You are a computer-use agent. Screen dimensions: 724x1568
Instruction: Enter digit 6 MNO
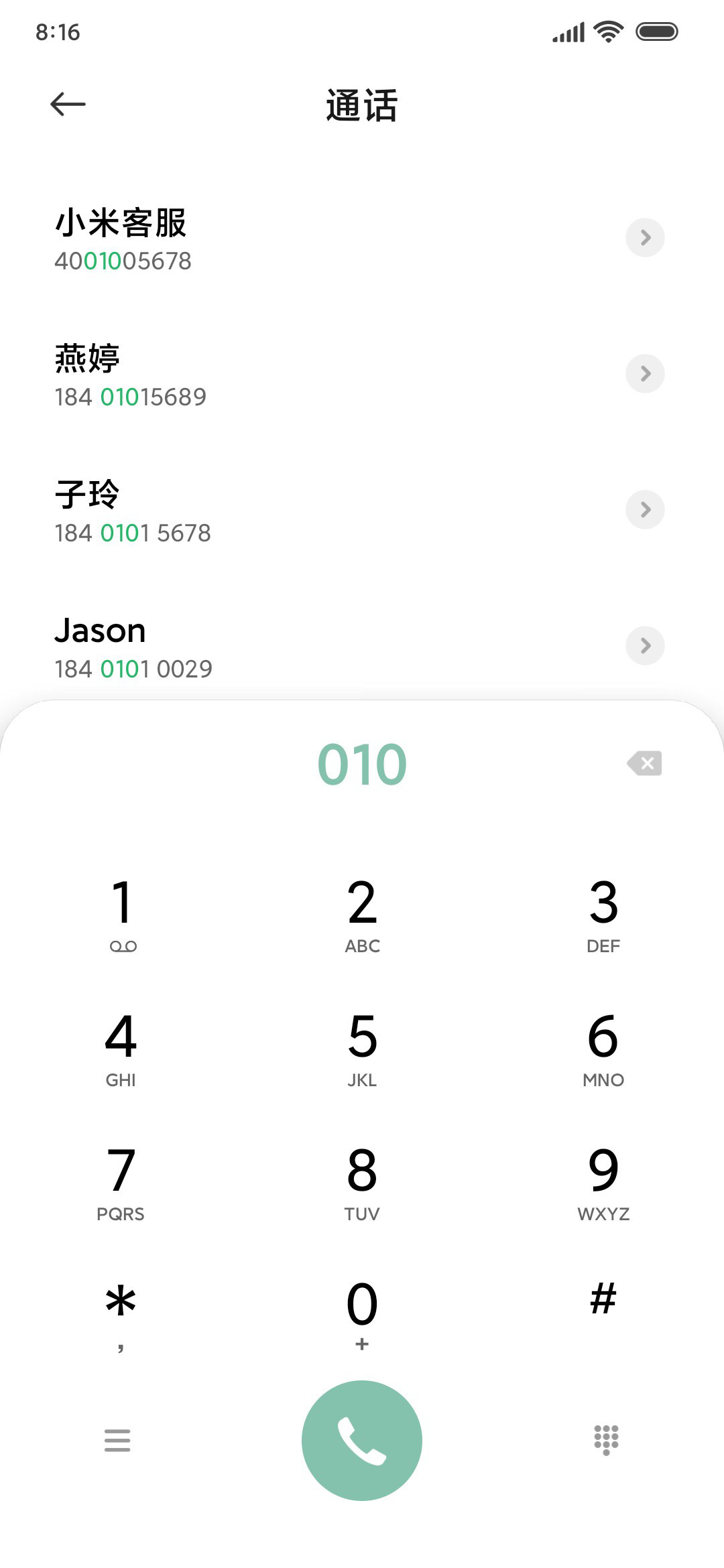point(603,1049)
